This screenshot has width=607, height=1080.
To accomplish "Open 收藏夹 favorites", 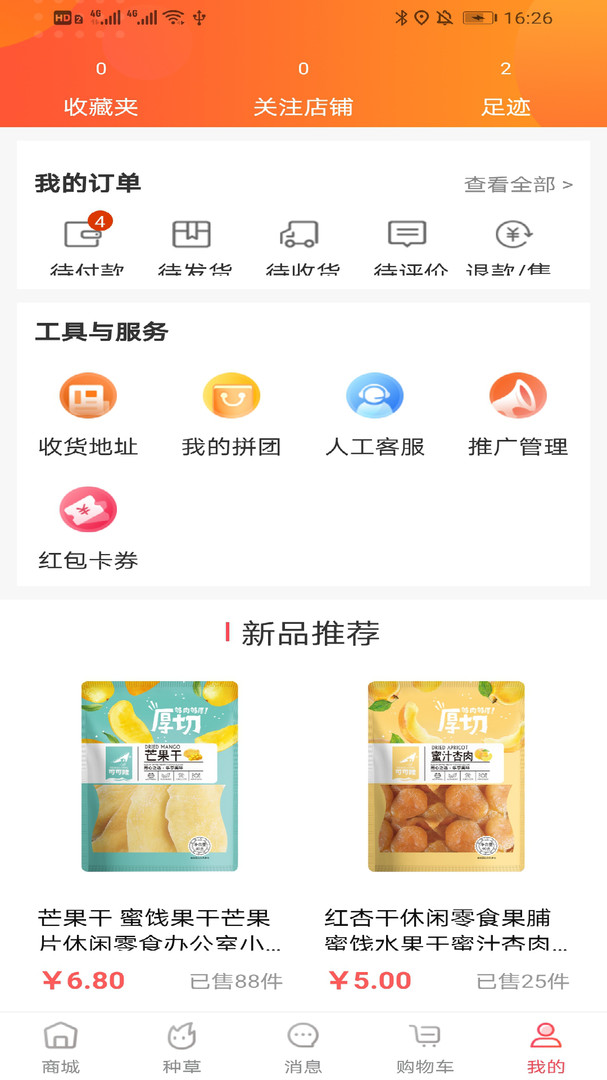I will click(101, 92).
